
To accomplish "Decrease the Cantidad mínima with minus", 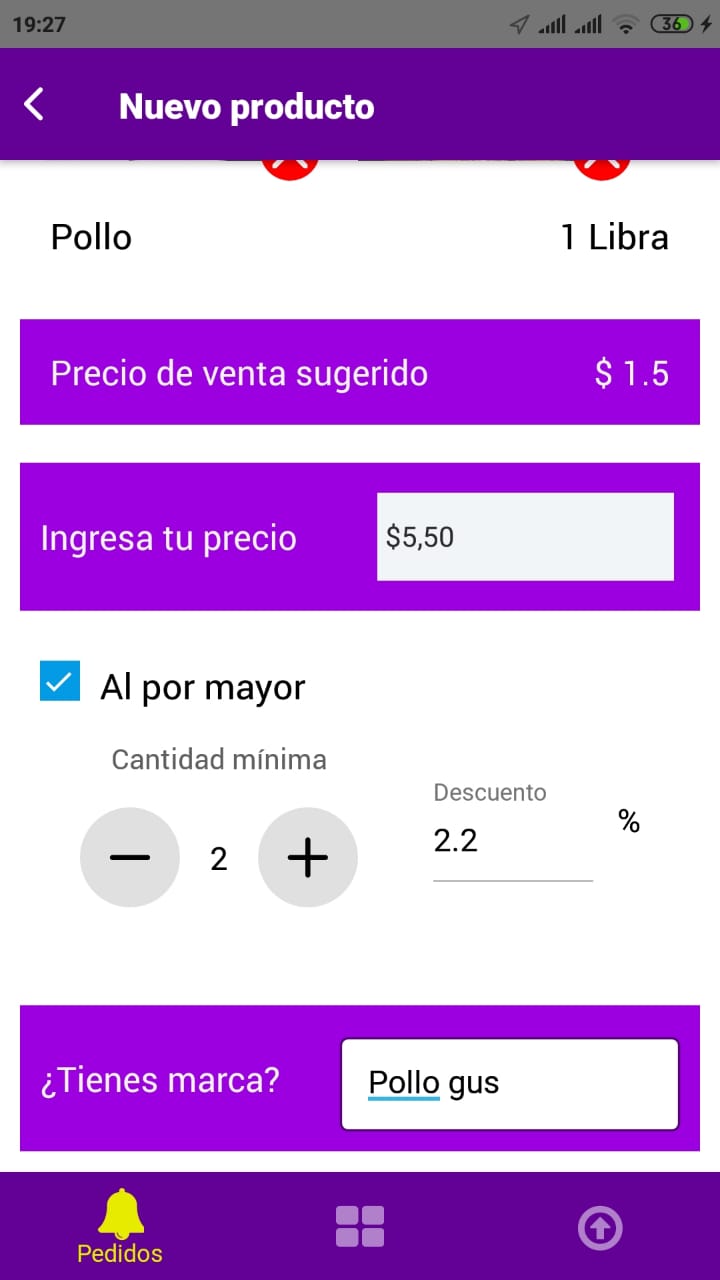I will [130, 857].
